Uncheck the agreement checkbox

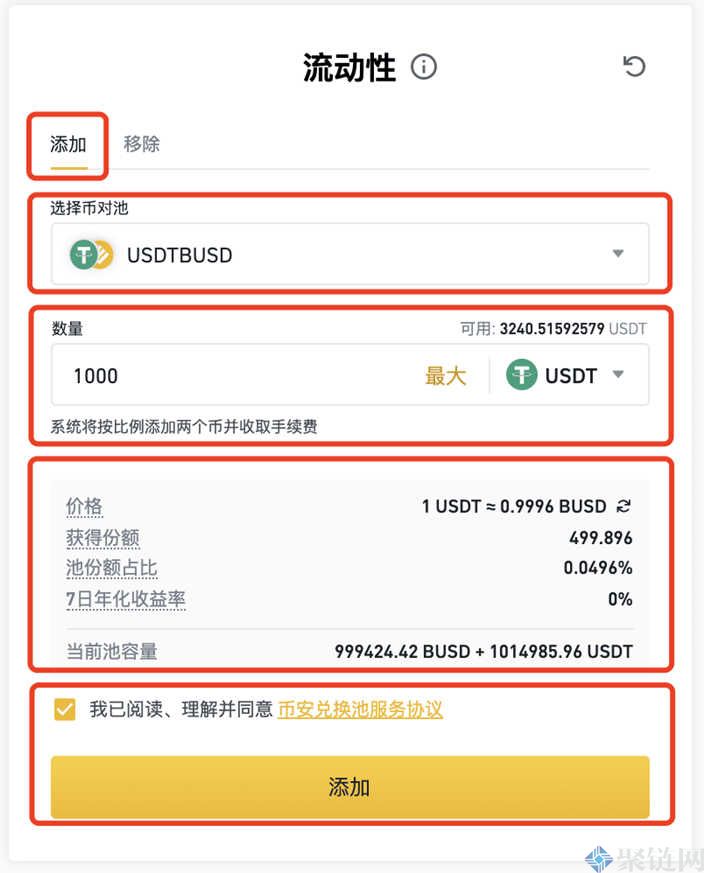65,710
